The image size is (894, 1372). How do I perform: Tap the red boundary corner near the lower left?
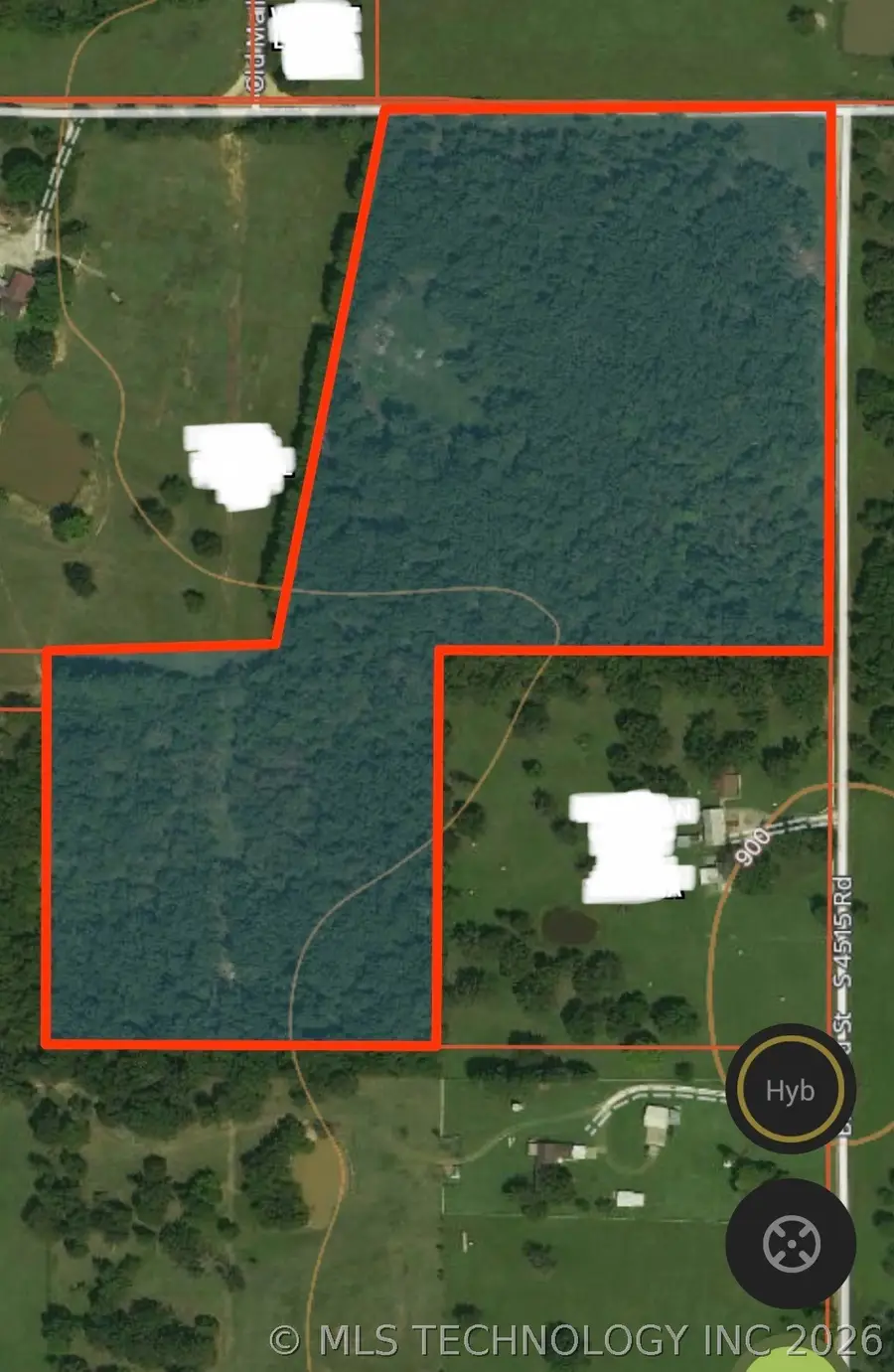(x=45, y=1043)
